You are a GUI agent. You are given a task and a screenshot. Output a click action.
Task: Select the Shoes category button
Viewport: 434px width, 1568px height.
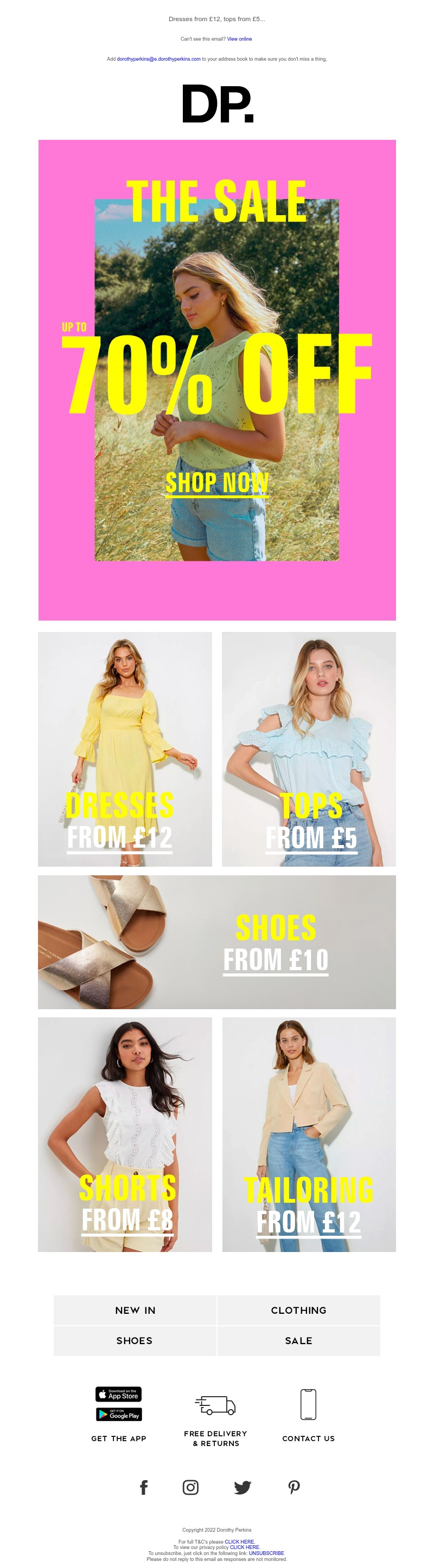[x=135, y=1340]
